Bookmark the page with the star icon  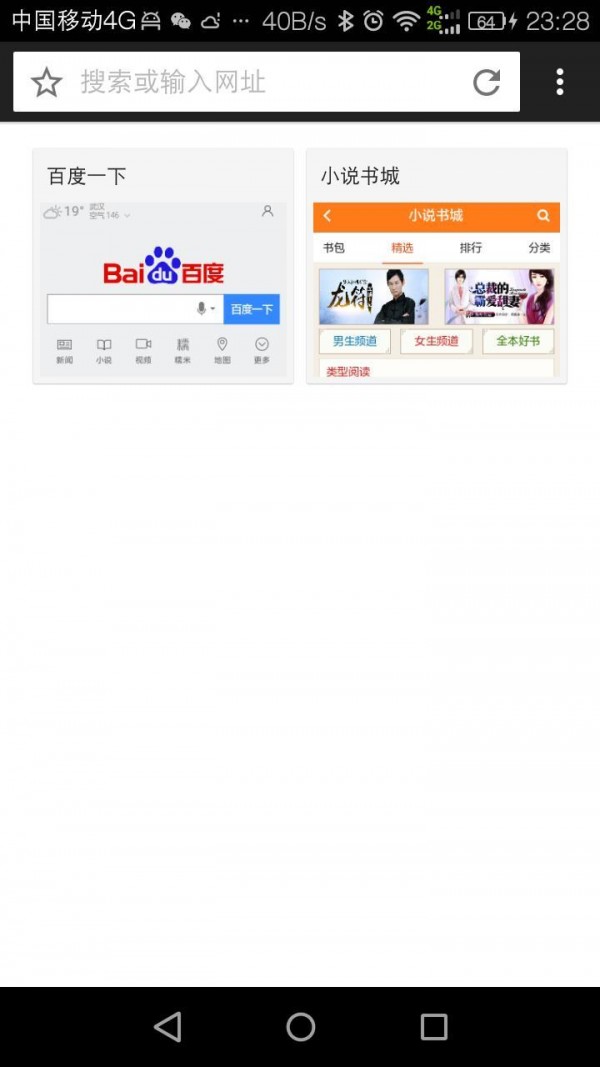coord(46,82)
